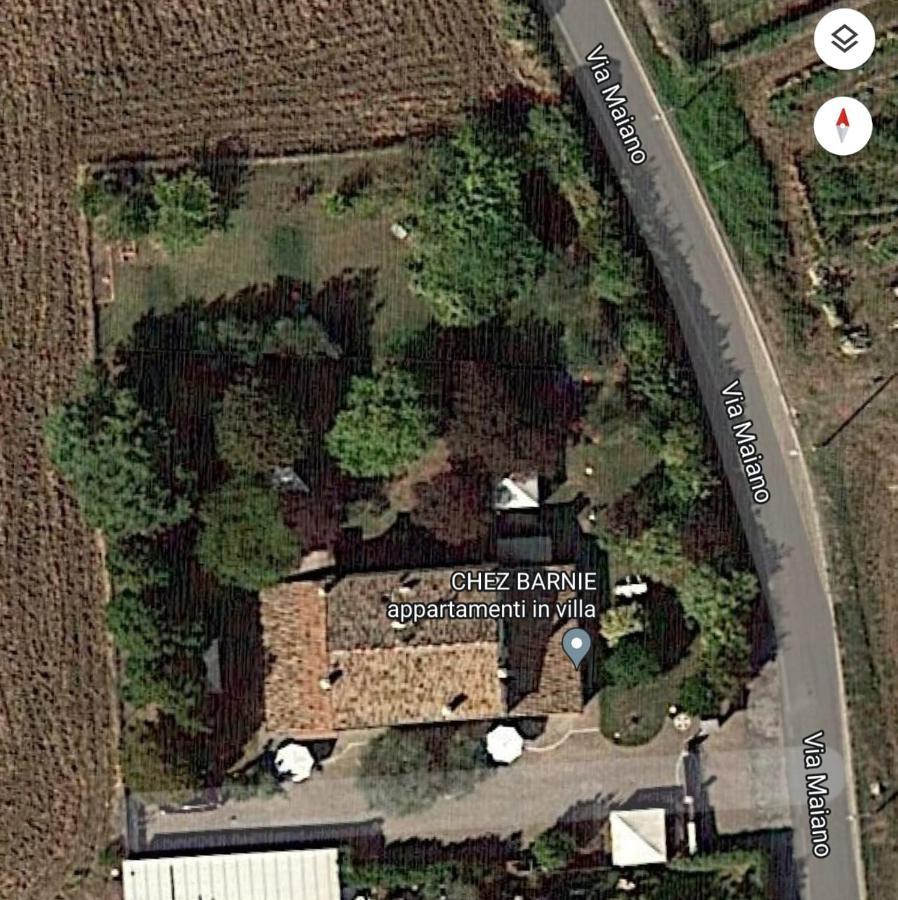Tap the compass to reset north
Viewport: 898px width, 900px height.
(x=843, y=126)
